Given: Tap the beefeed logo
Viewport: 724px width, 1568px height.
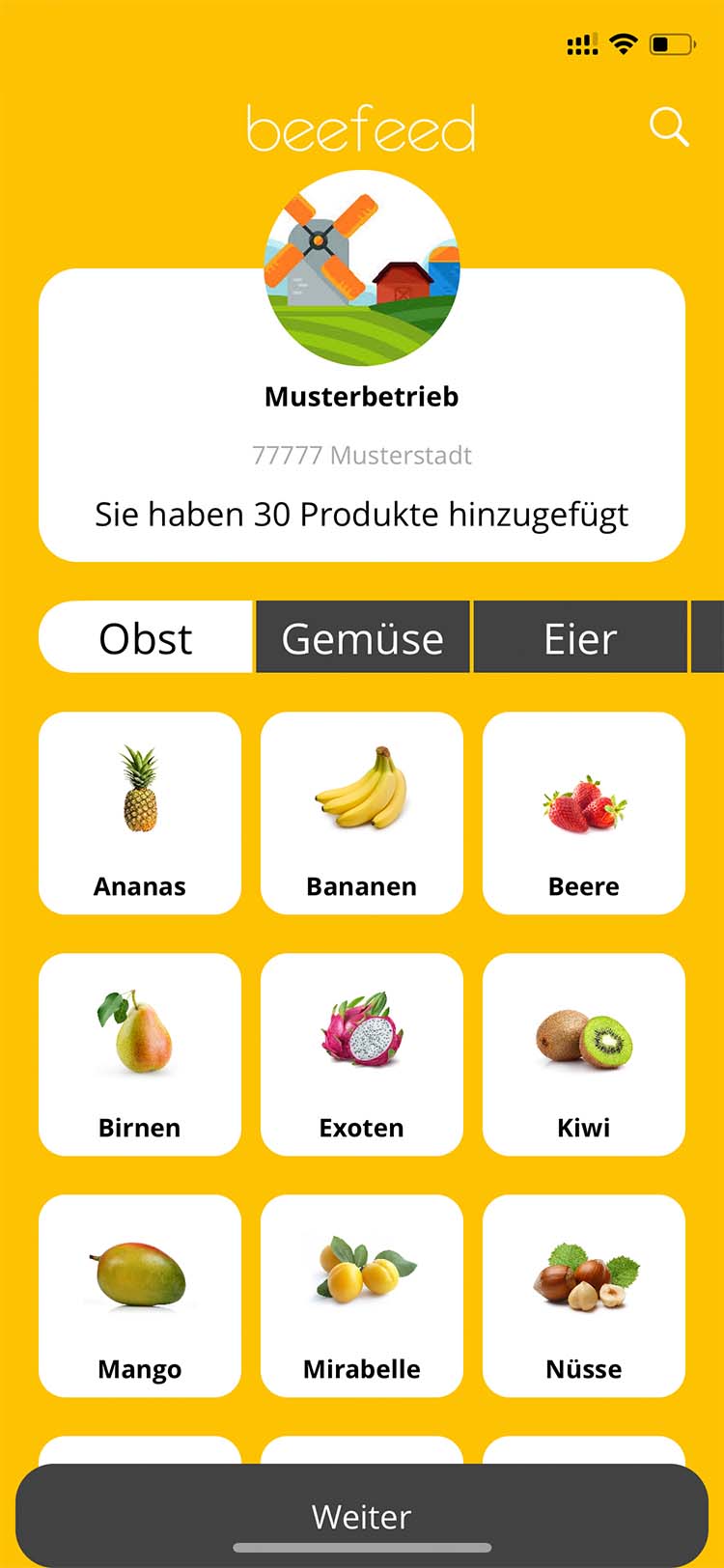Looking at the screenshot, I should pos(361,128).
